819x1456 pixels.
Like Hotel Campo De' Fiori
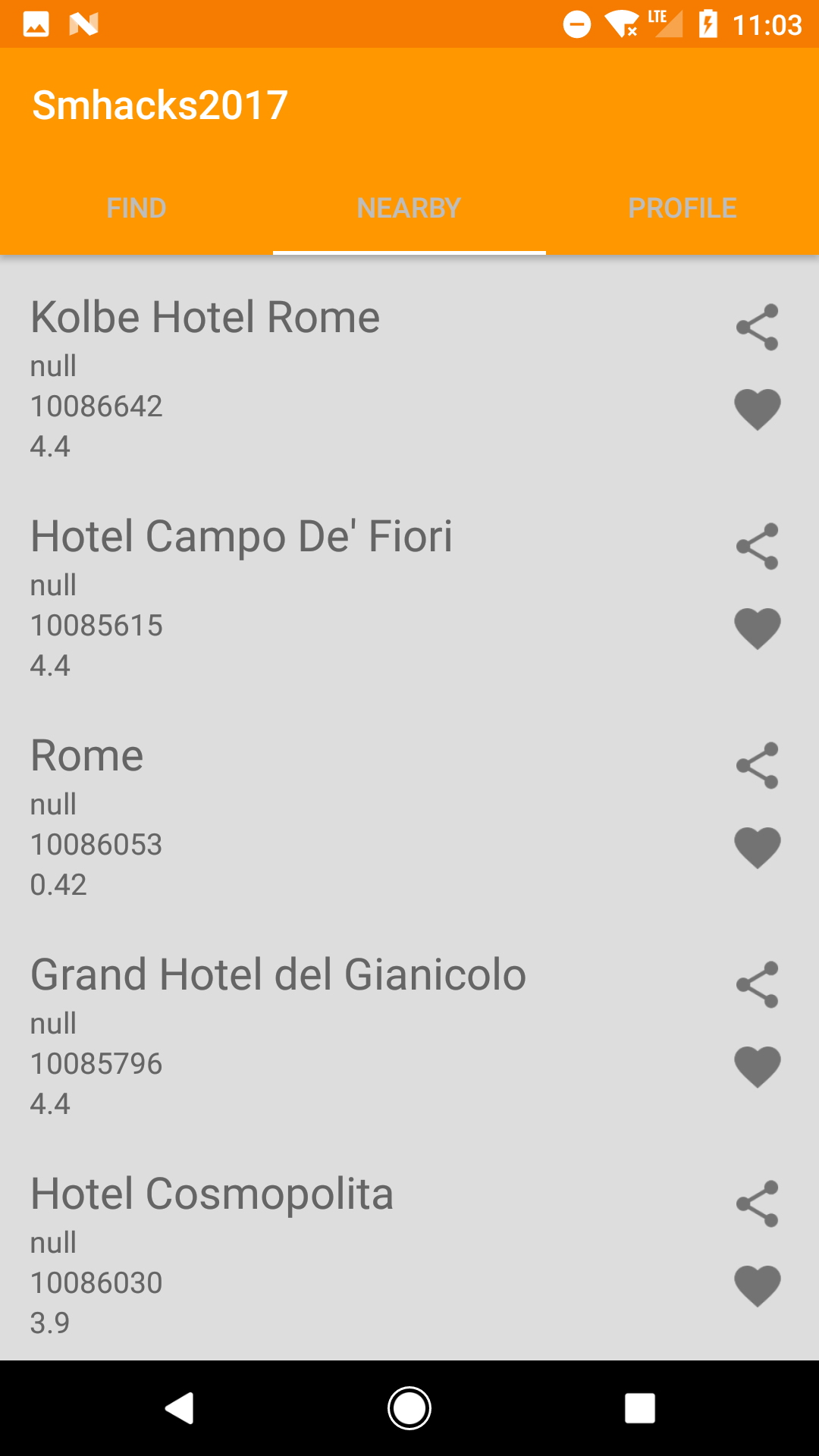click(757, 629)
